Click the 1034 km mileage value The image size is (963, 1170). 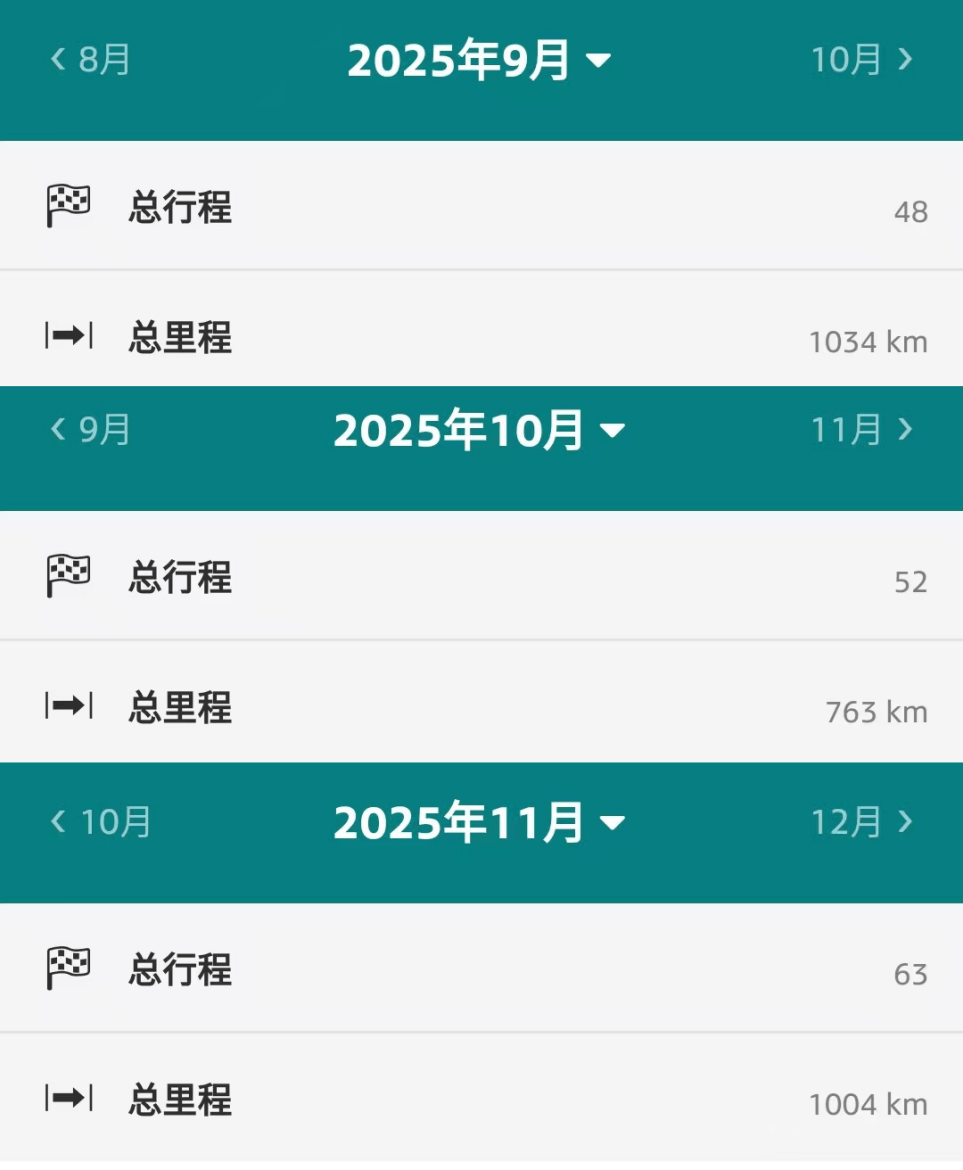[x=868, y=342]
